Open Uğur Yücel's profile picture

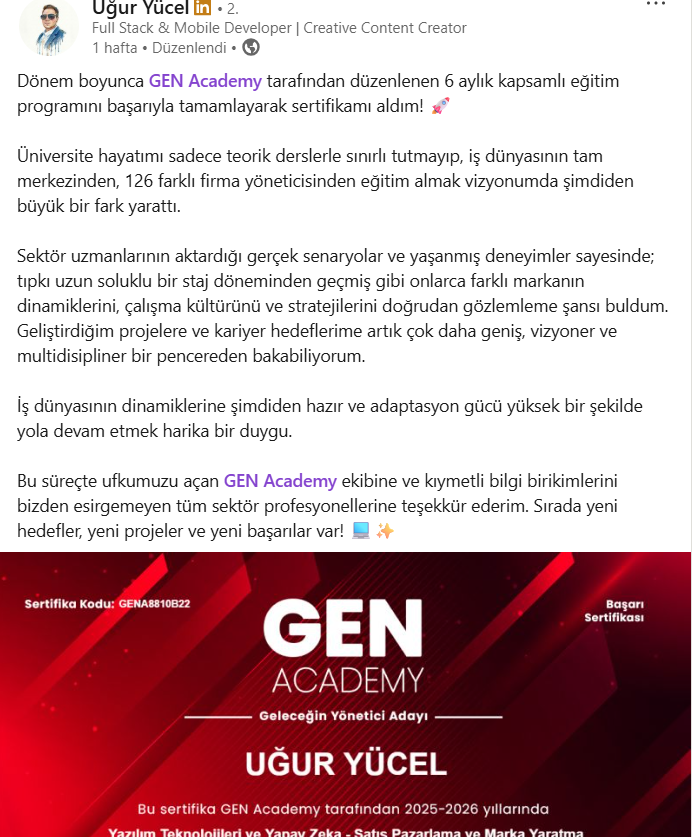point(49,27)
